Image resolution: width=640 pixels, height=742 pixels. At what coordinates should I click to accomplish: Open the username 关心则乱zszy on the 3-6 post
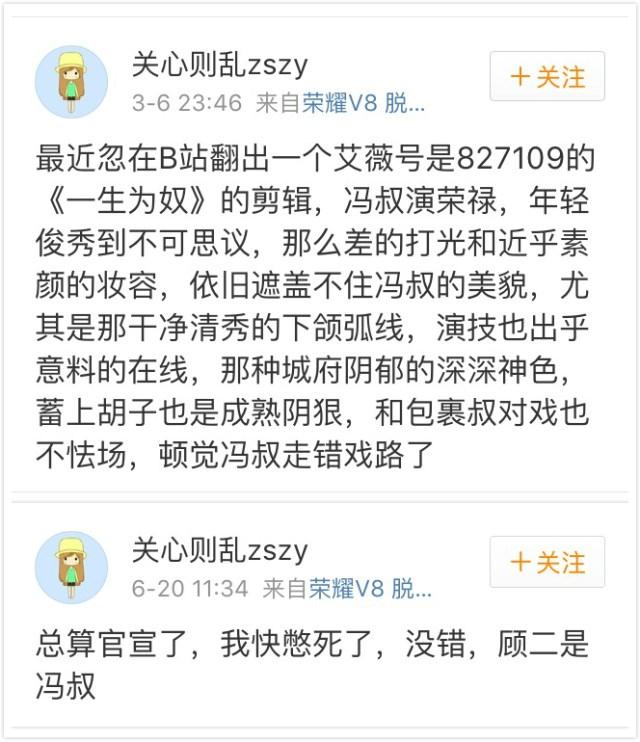point(219,65)
